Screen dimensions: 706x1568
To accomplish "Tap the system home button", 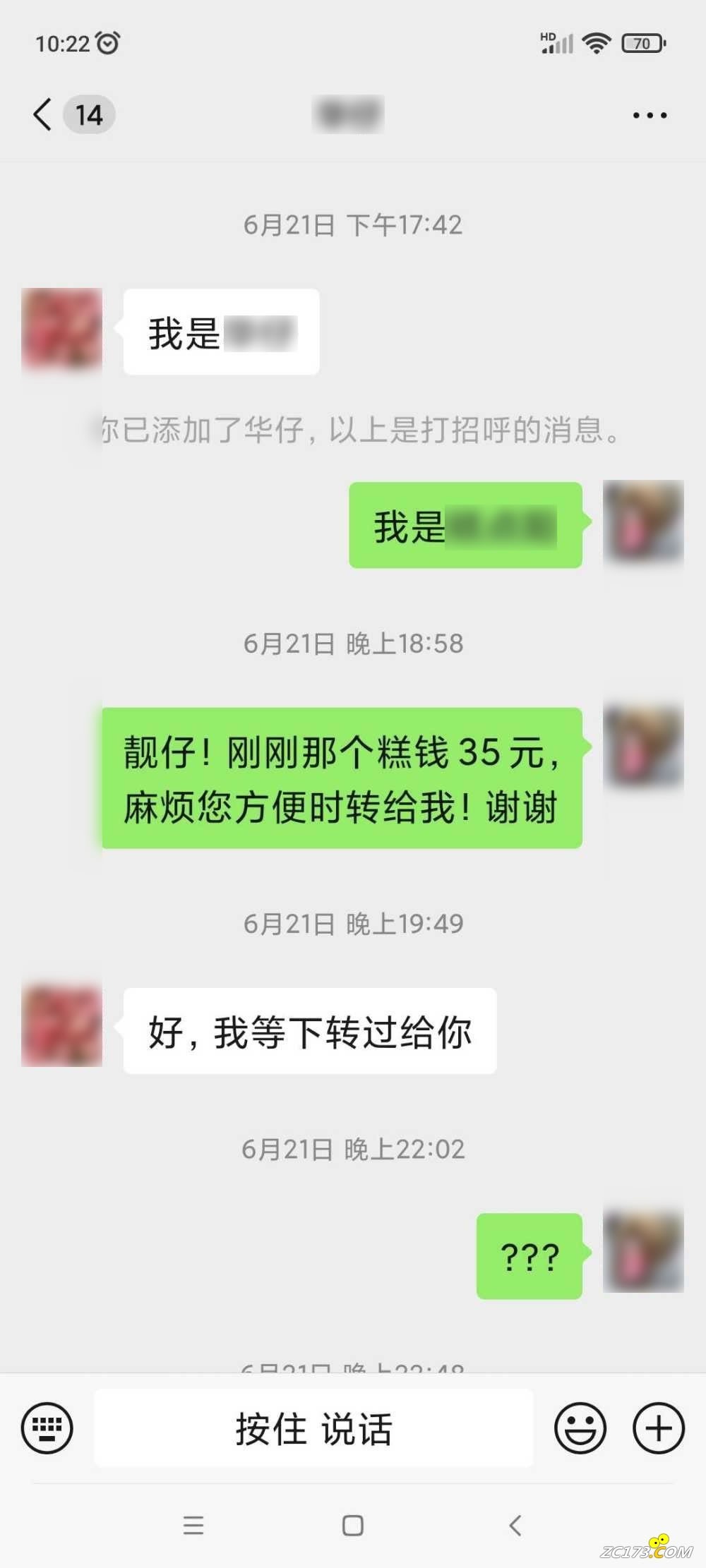I will point(353,1526).
